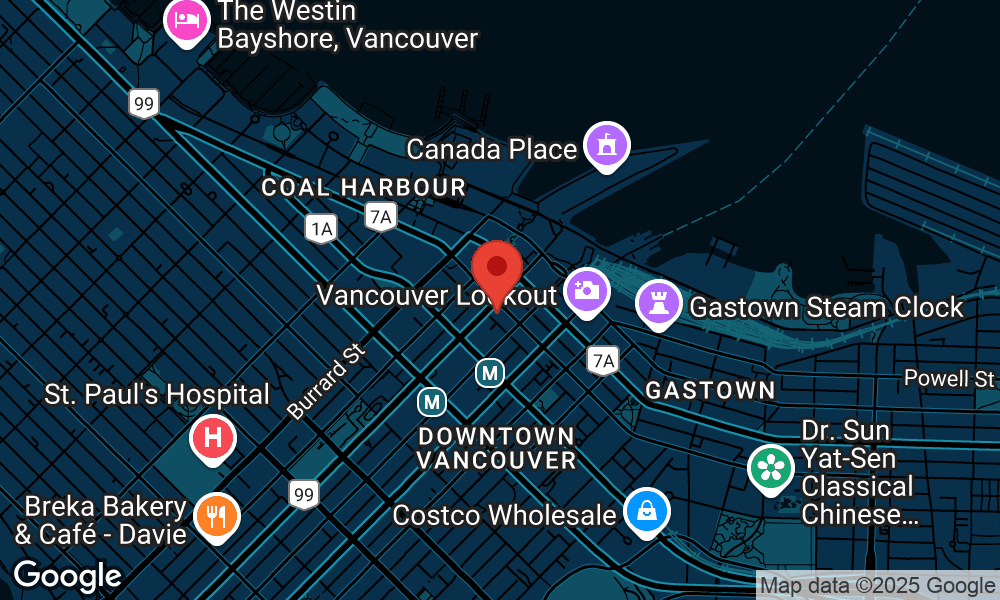This screenshot has width=1000, height=600.
Task: Select the Vancouver Lookout camera marker
Action: pos(586,291)
